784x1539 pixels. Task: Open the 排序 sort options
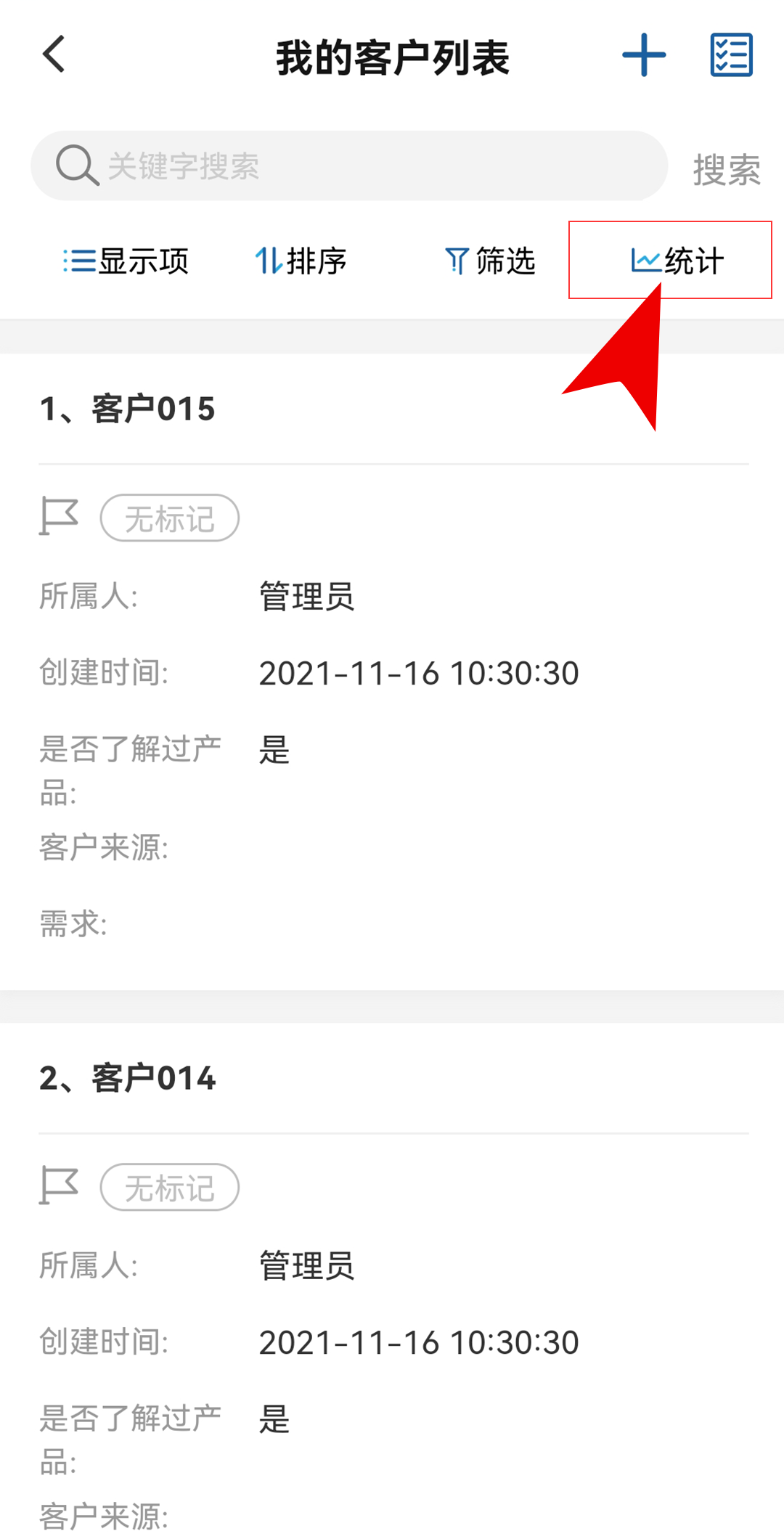pos(301,261)
